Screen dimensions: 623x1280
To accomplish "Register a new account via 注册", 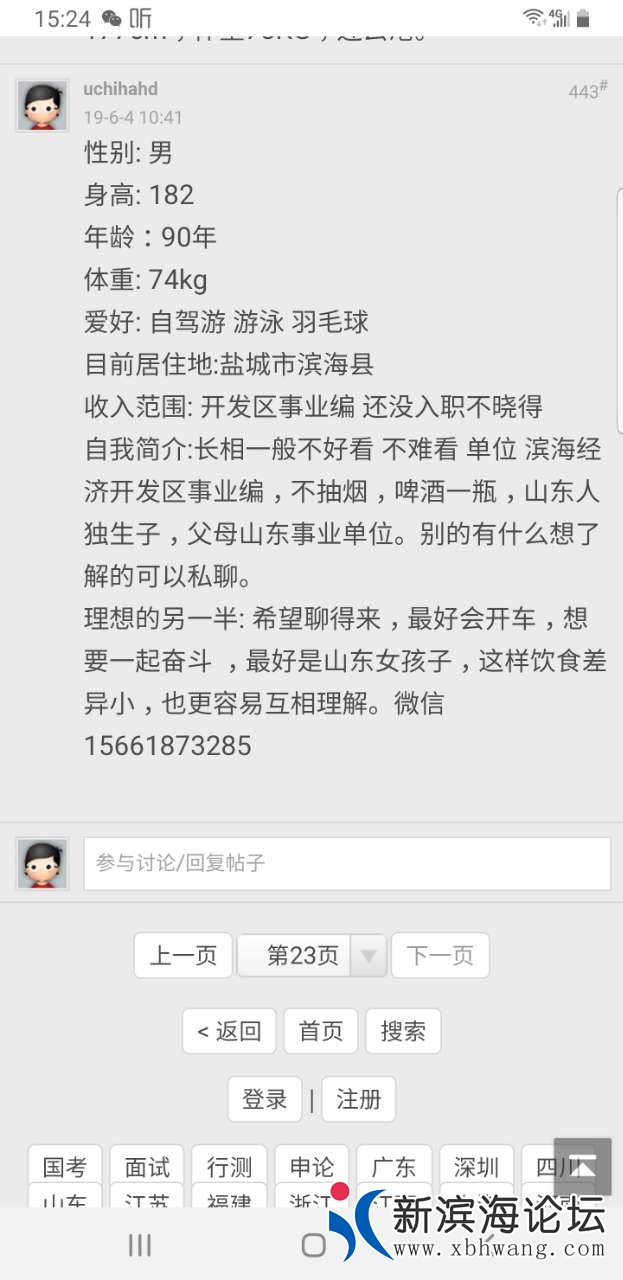I will coord(359,1099).
